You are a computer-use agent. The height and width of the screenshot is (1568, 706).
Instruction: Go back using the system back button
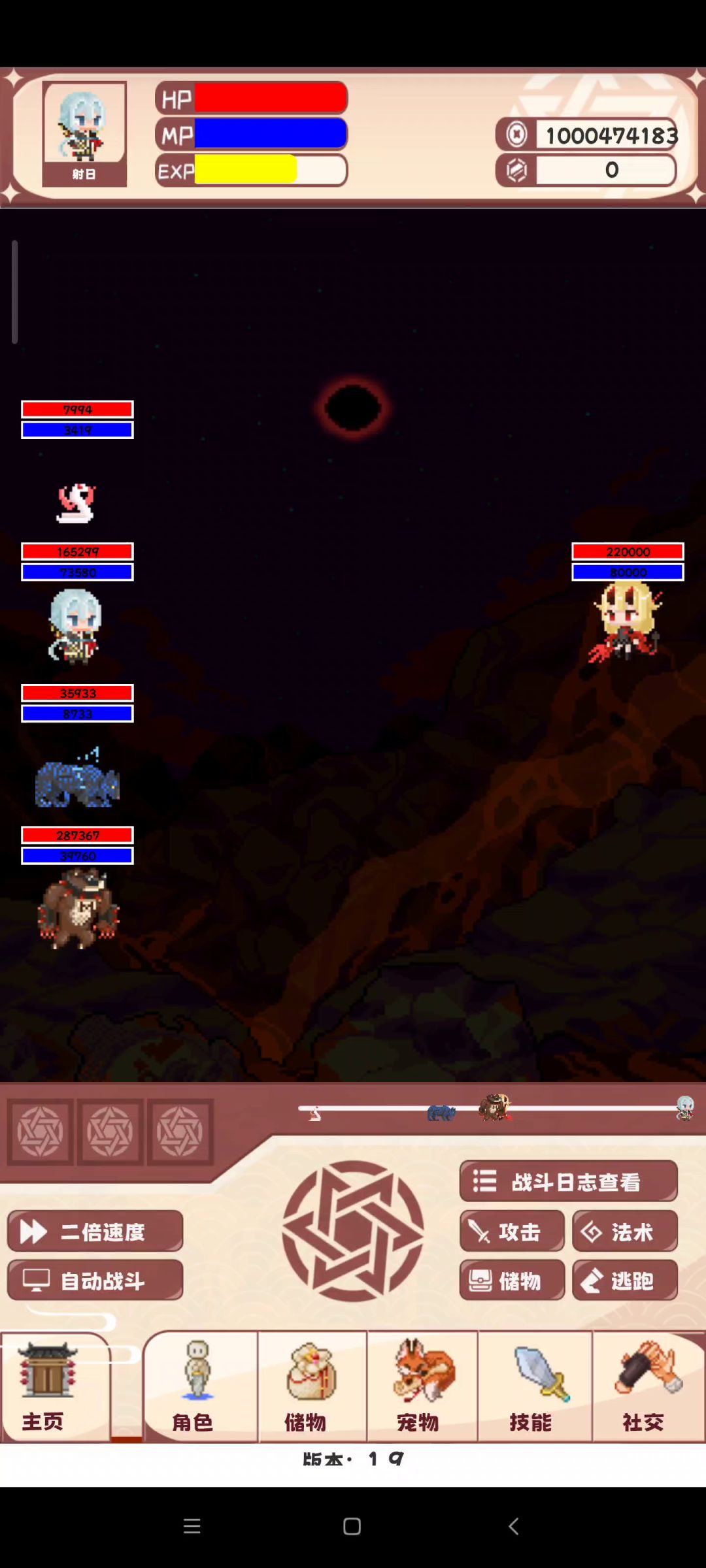(x=513, y=1526)
